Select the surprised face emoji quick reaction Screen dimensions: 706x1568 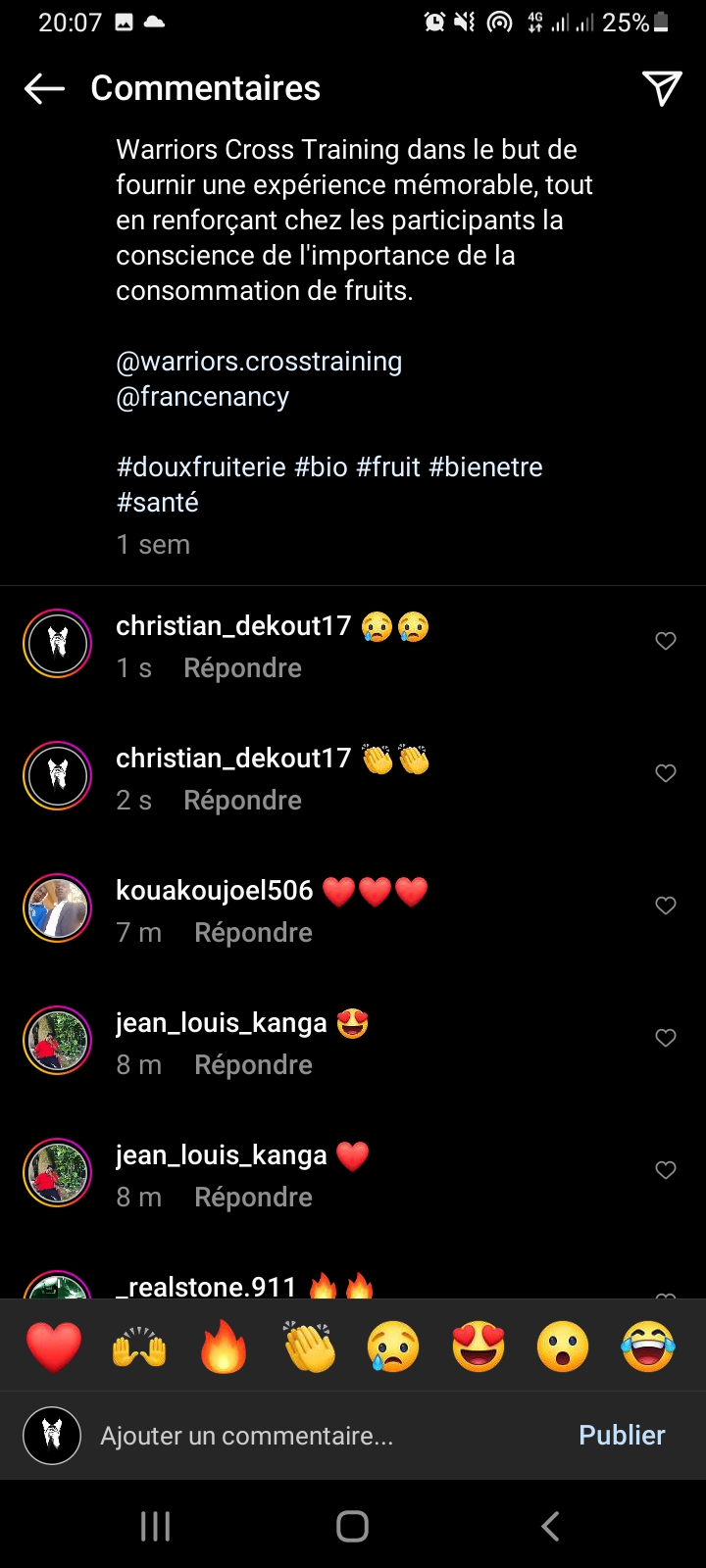(x=563, y=1347)
